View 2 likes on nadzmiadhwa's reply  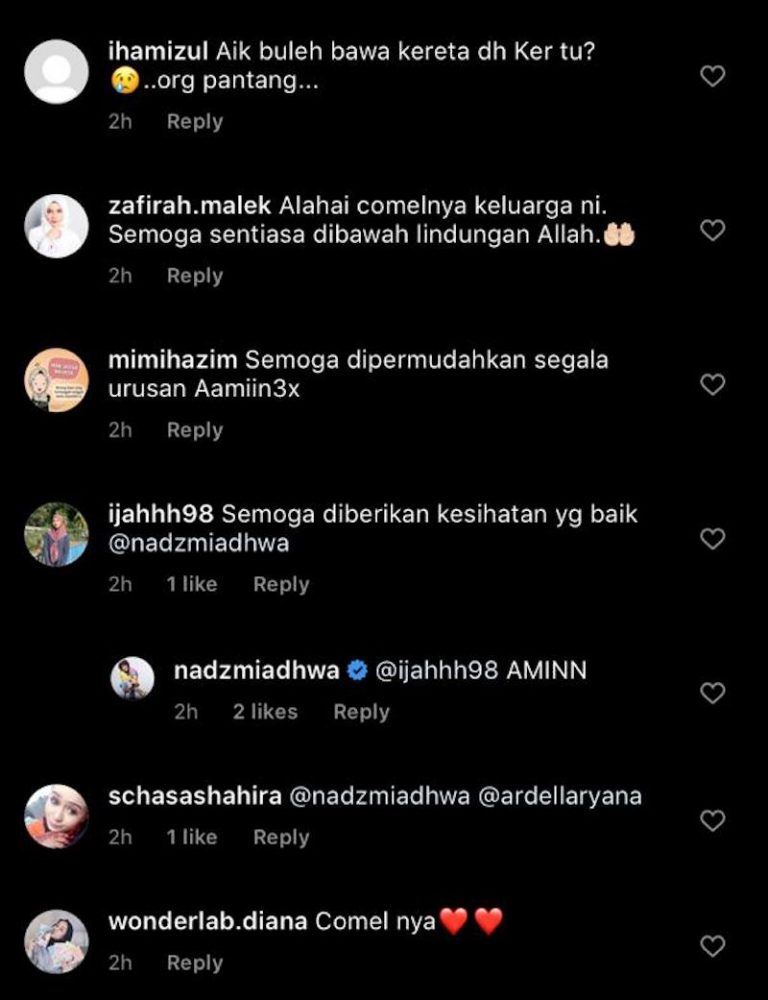tap(265, 712)
